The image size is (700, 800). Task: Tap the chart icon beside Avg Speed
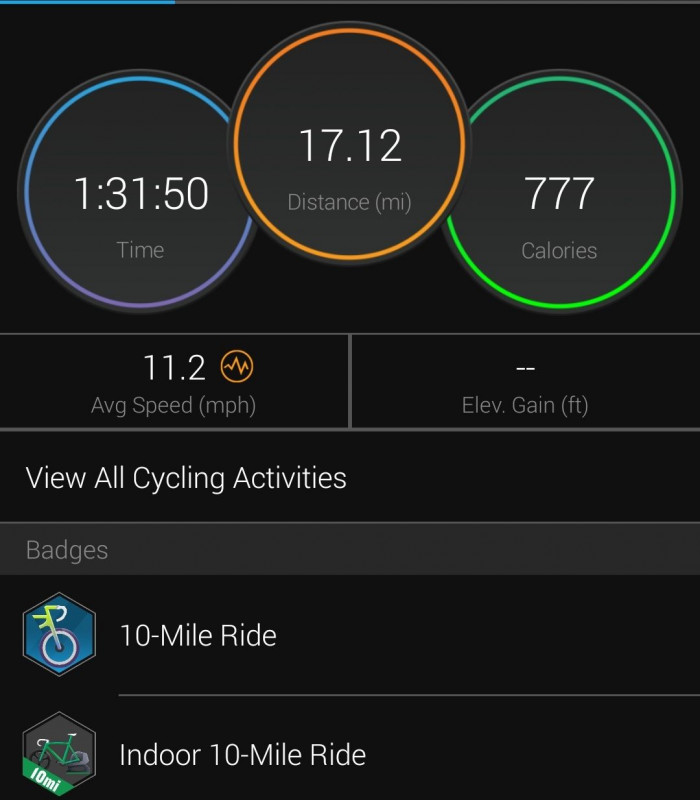(x=237, y=368)
